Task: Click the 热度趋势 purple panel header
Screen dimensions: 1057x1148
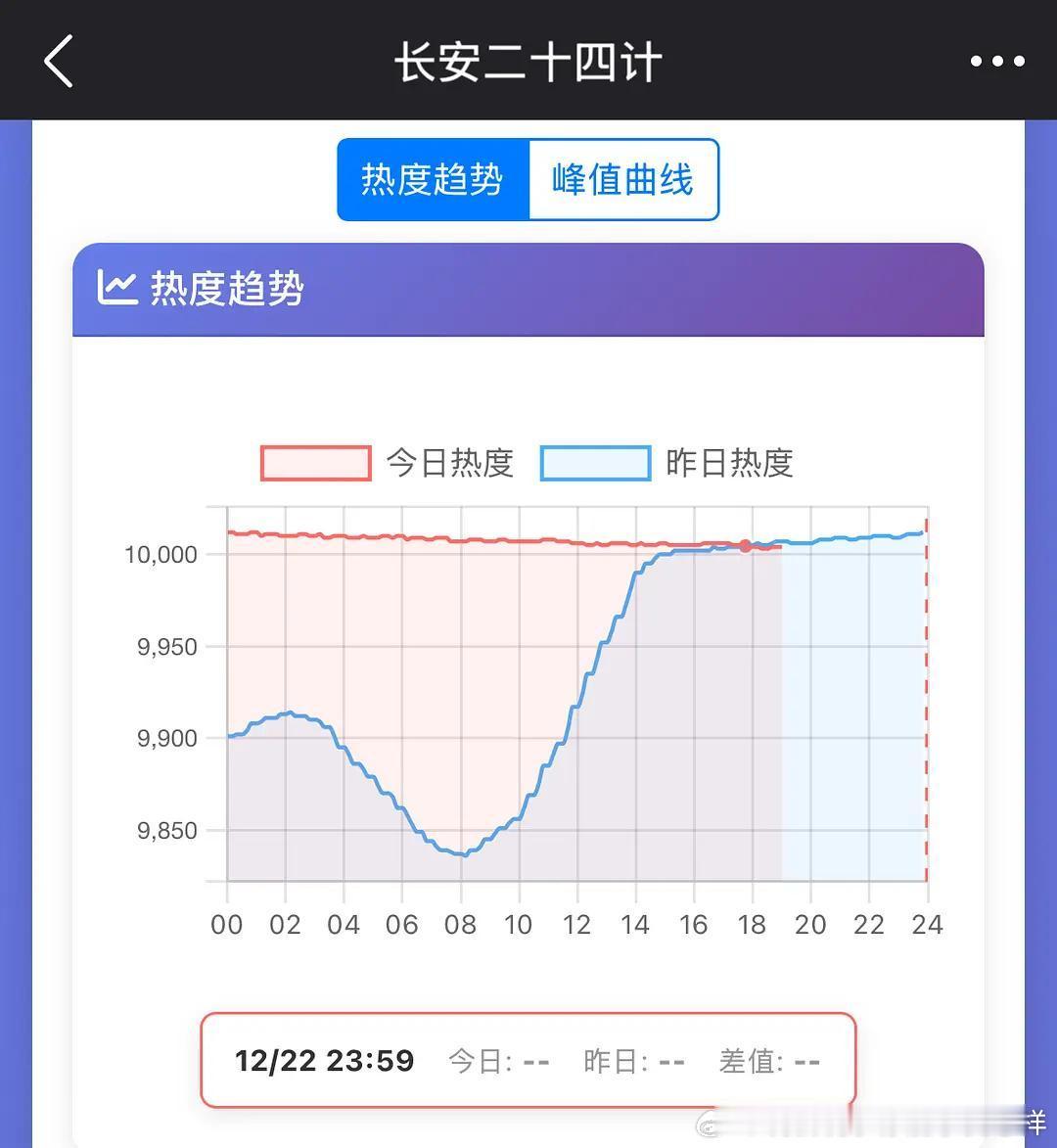Action: tap(227, 289)
